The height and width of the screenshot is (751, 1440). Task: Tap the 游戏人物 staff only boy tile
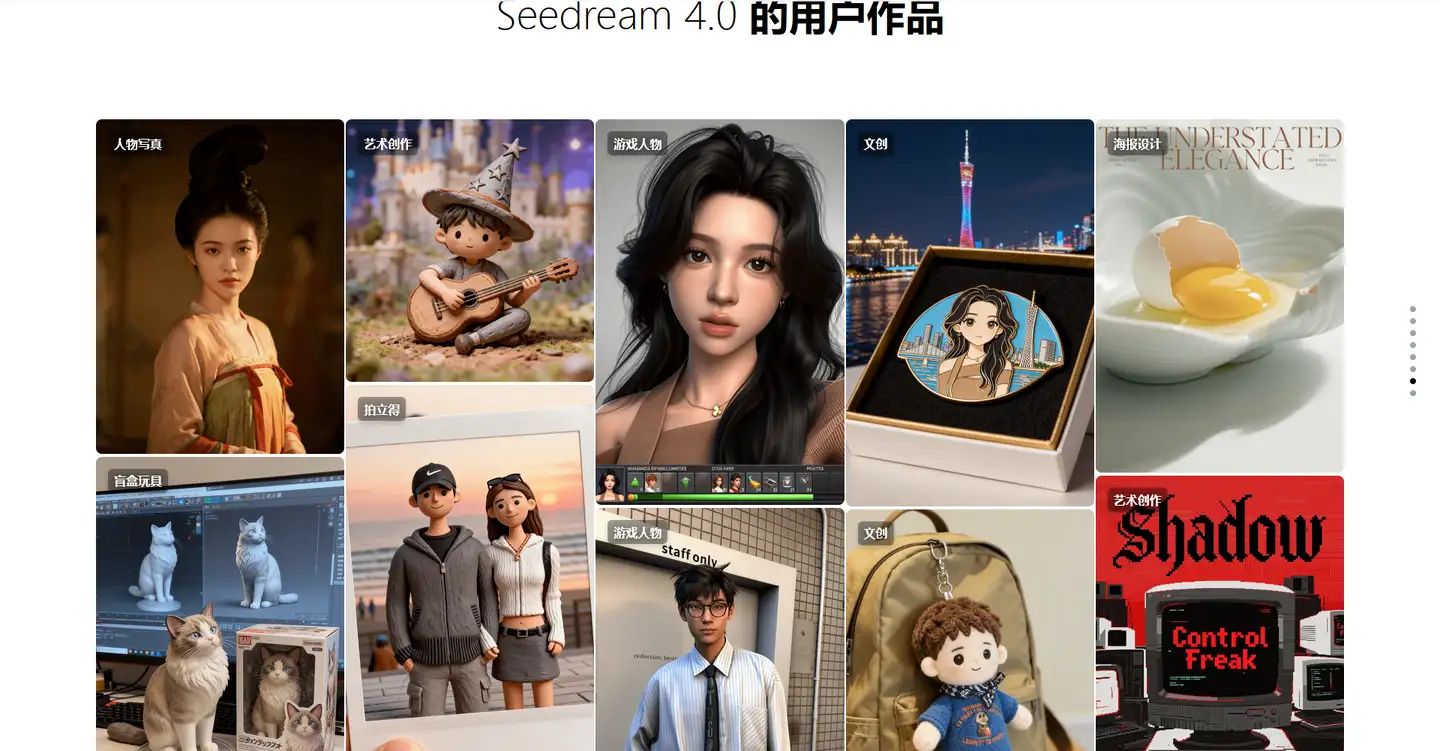coord(720,629)
